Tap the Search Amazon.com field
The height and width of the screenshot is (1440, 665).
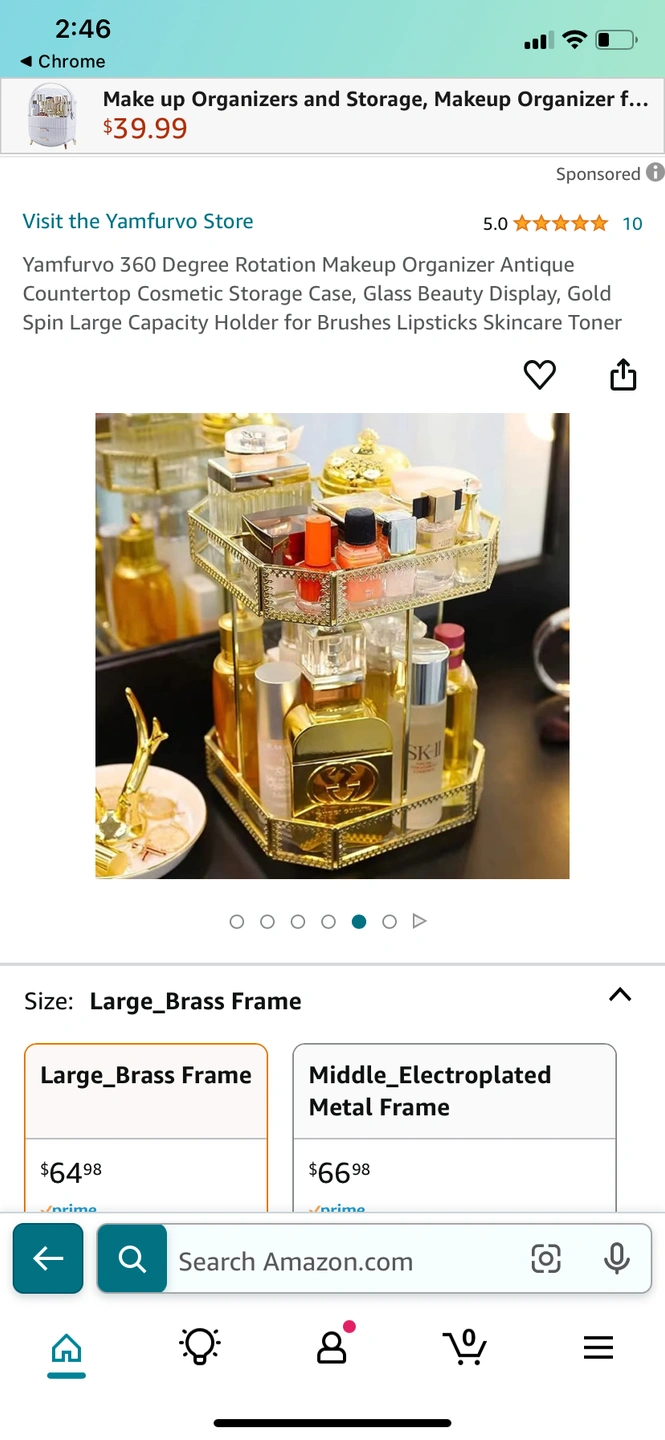pos(340,1261)
